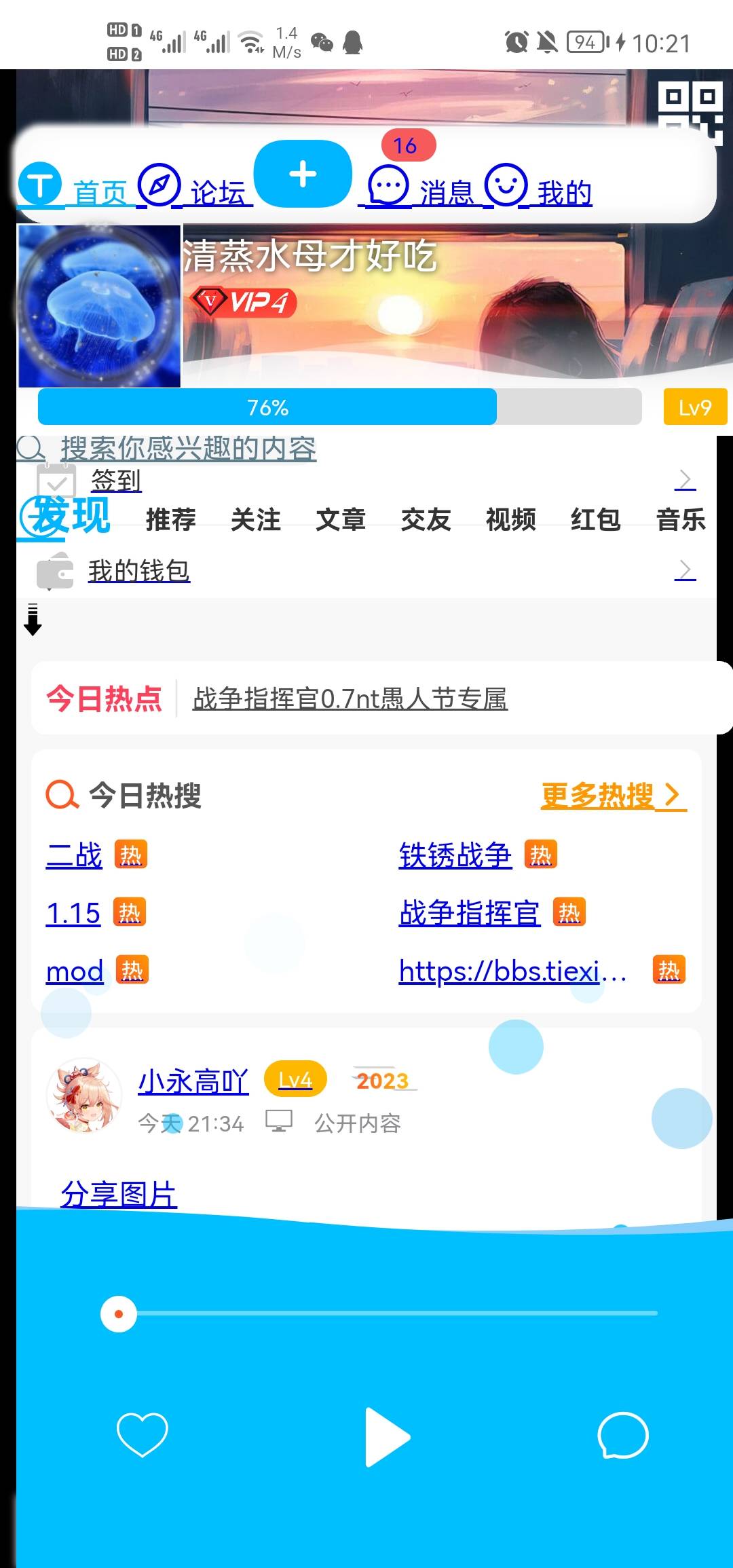This screenshot has height=1568, width=733.
Task: Open today's hot topic 战争指挥官0.7nt愚人节专属
Action: pyautogui.click(x=350, y=698)
